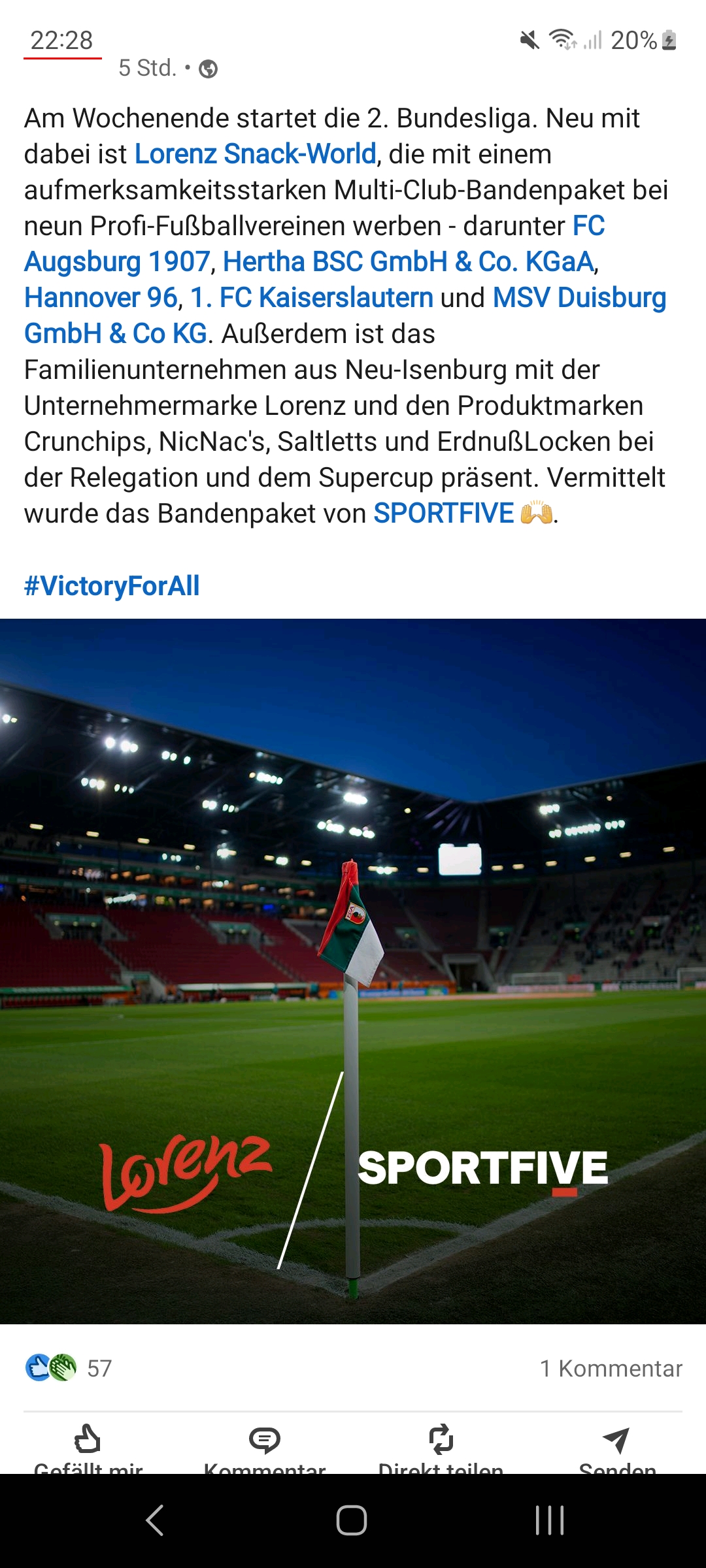Viewport: 706px width, 1568px height.
Task: Open the FC Augsburg 1907 link
Action: pyautogui.click(x=118, y=262)
